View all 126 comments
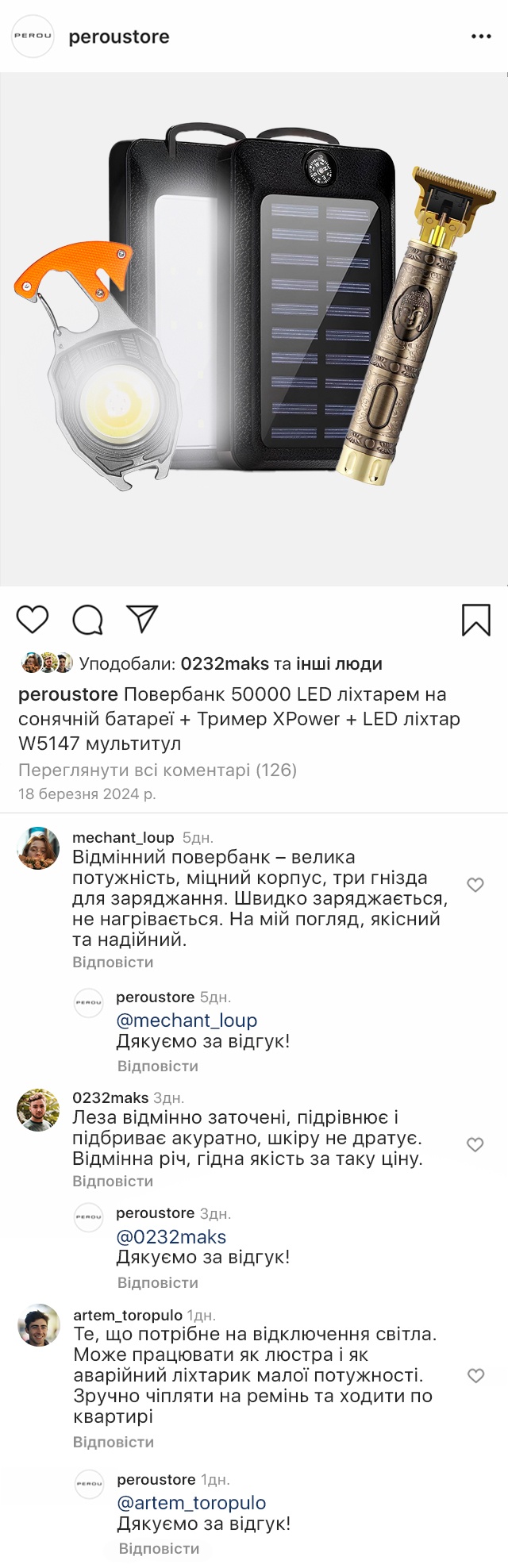508x1568 pixels. pyautogui.click(x=157, y=770)
